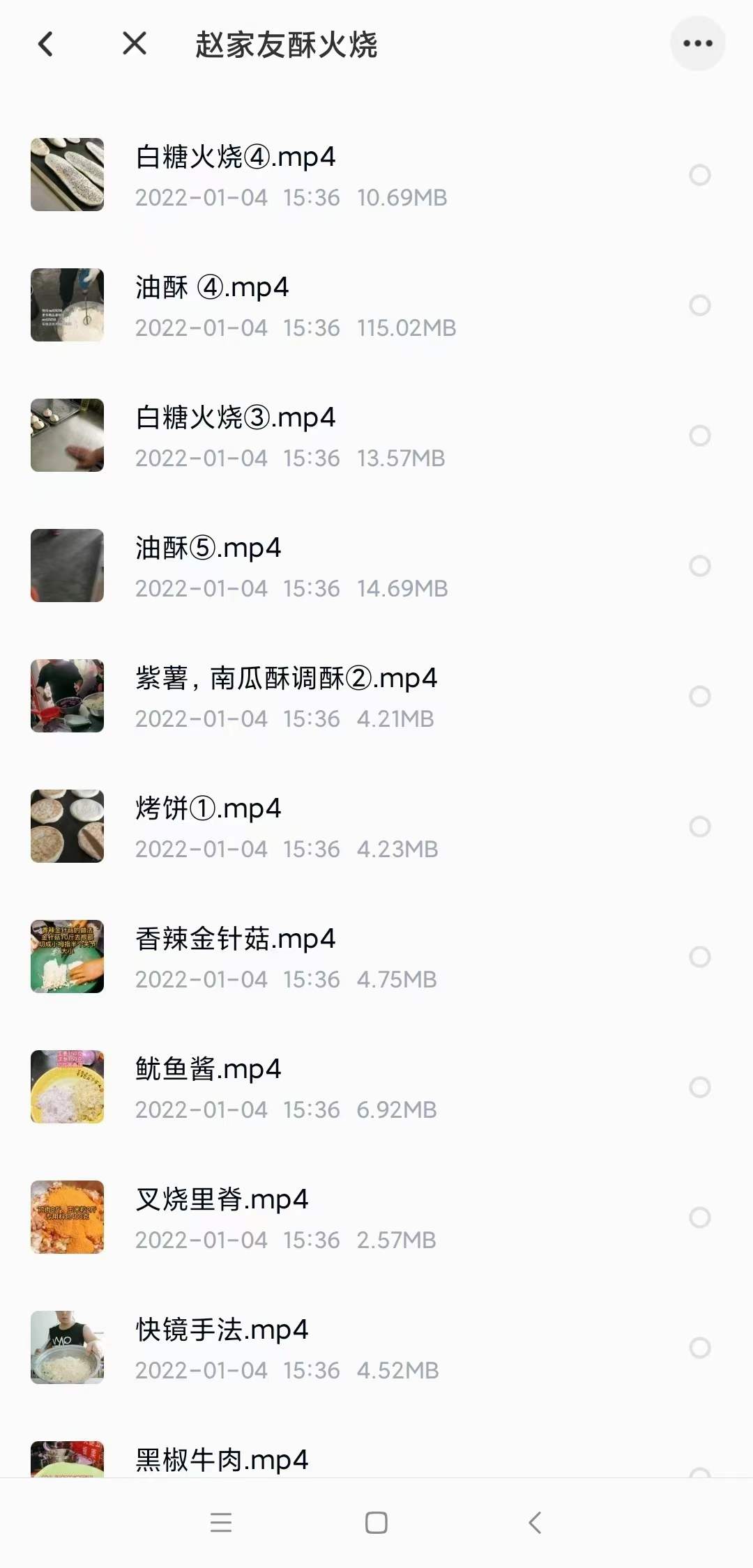Image resolution: width=753 pixels, height=1568 pixels.
Task: Close the 赵家友酥火烧 page
Action: pyautogui.click(x=134, y=43)
